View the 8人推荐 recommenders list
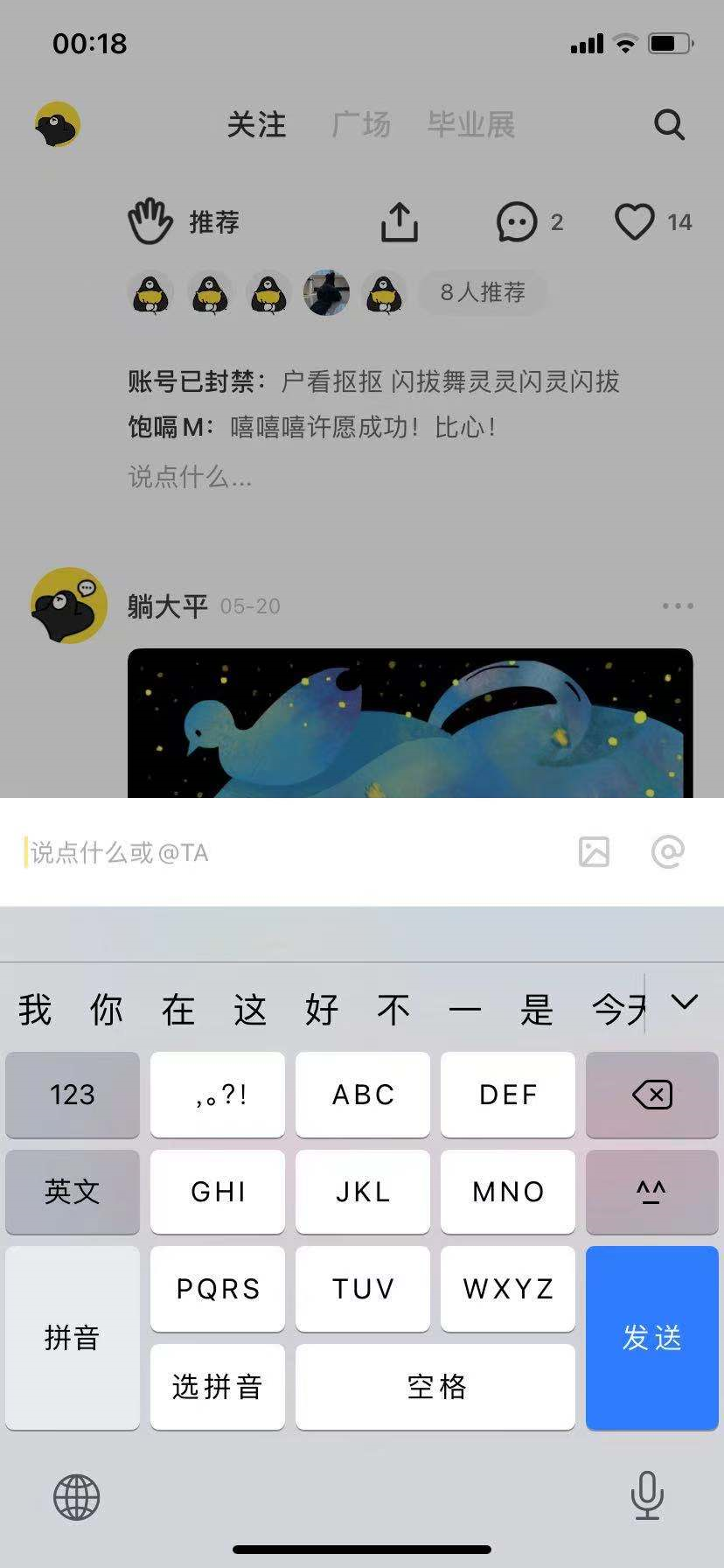 [483, 292]
